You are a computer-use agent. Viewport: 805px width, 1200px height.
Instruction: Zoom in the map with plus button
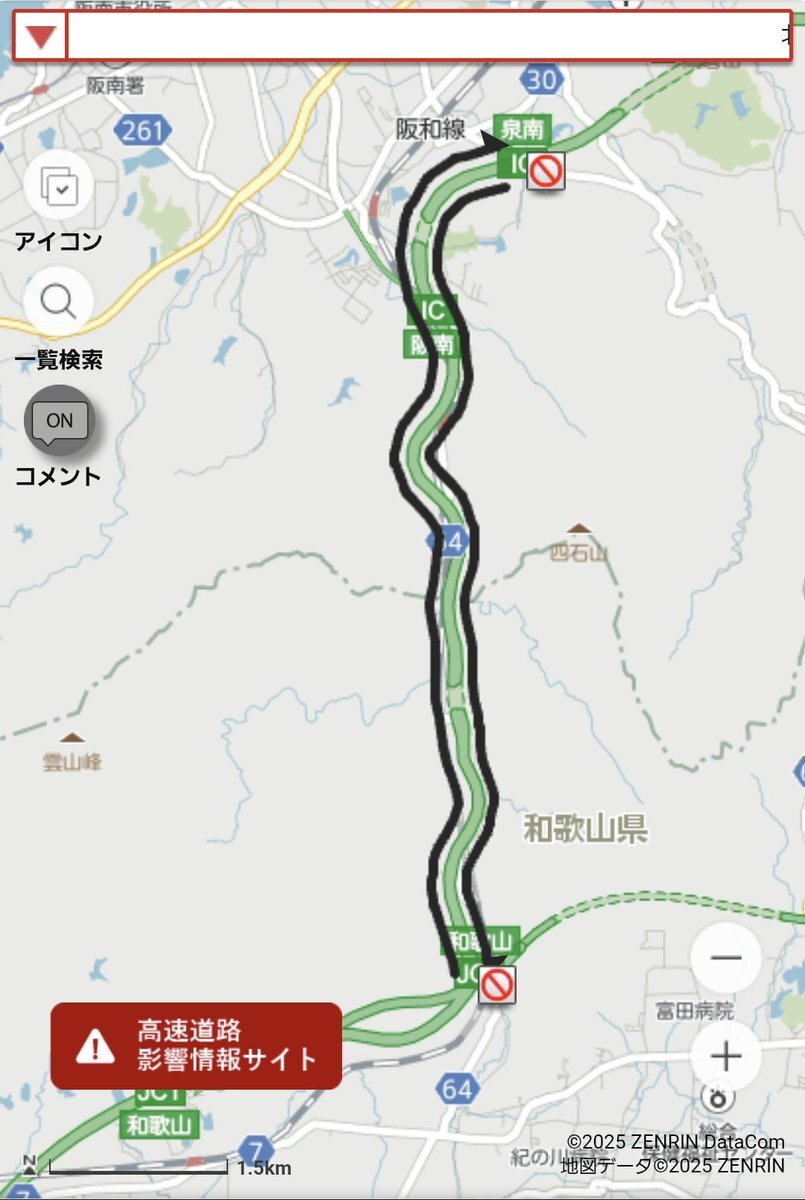coord(726,1056)
